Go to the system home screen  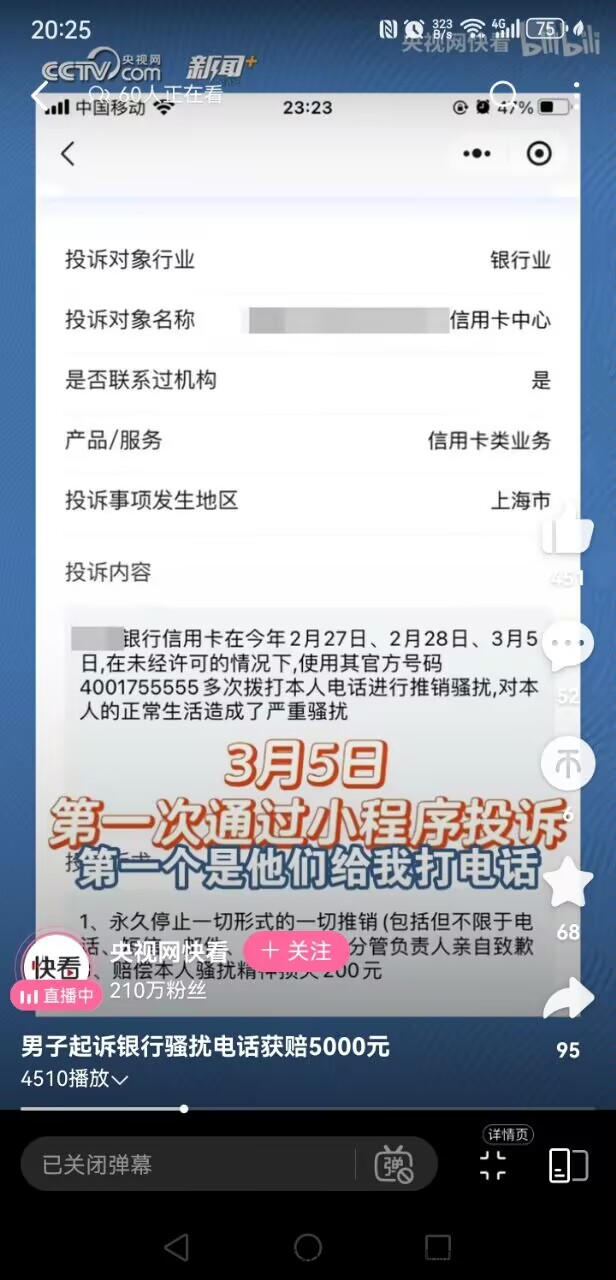point(308,1246)
